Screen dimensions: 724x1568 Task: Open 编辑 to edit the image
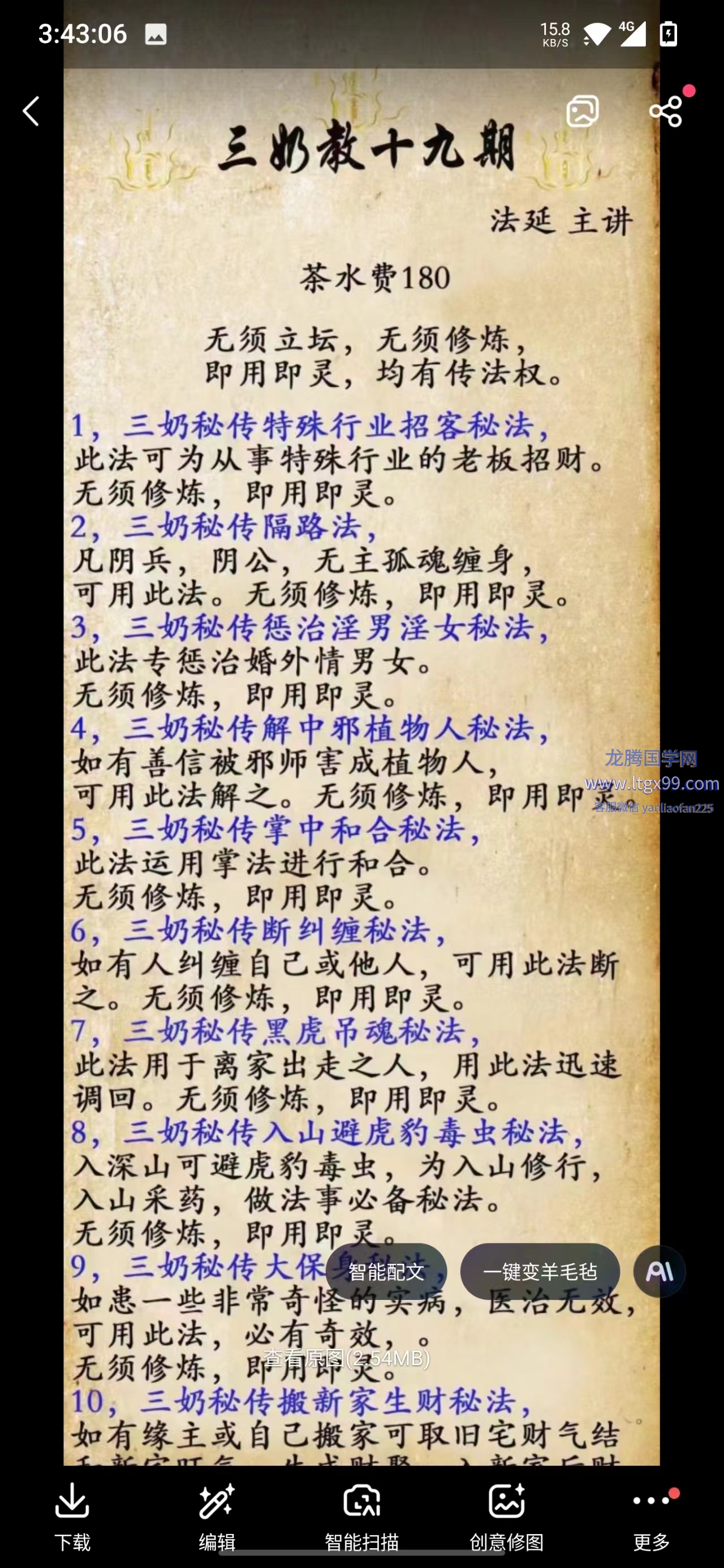pos(217,1515)
